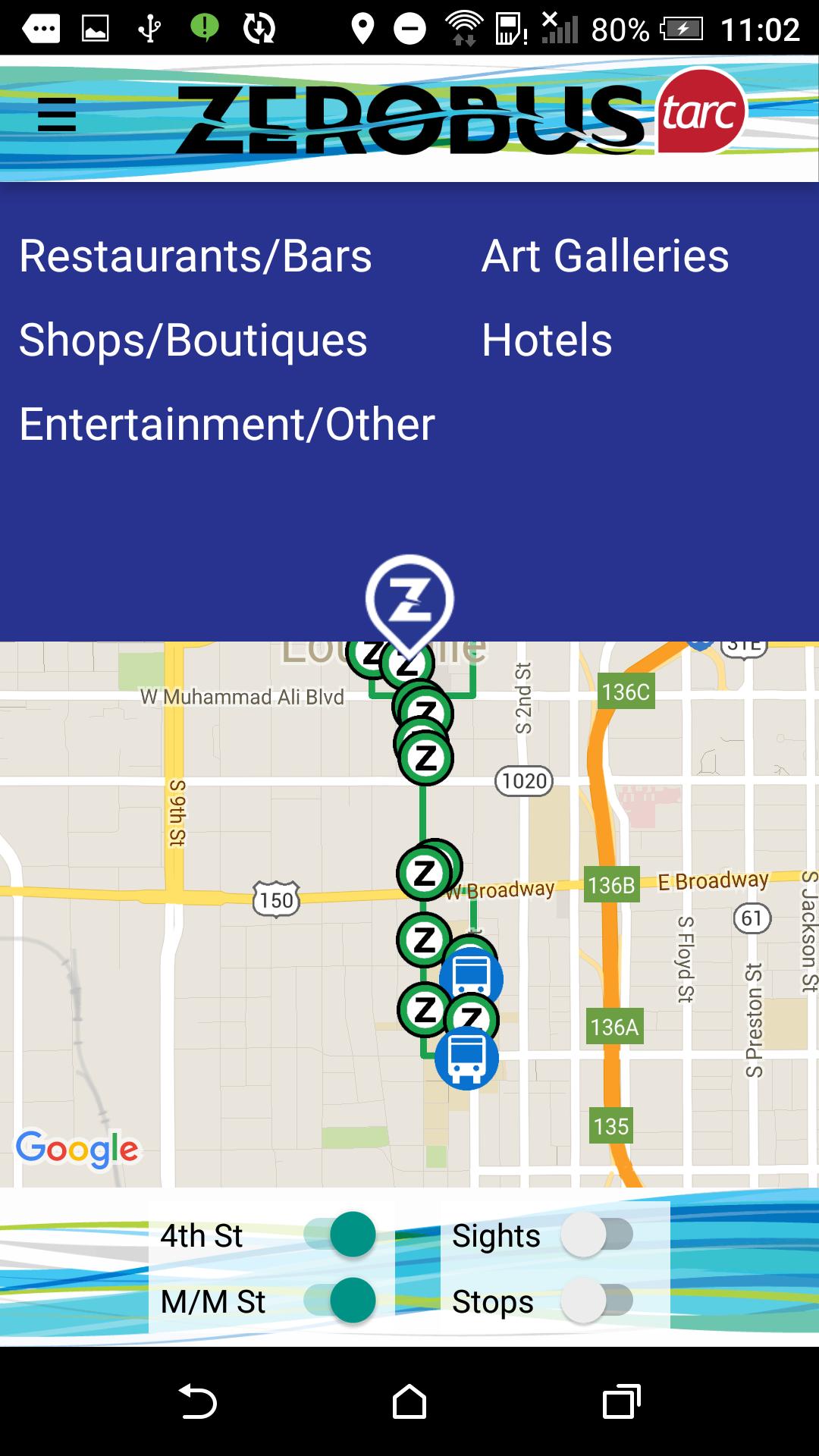Open Entertainment/Other listings
Screen dimensions: 819x1456
coord(227,424)
